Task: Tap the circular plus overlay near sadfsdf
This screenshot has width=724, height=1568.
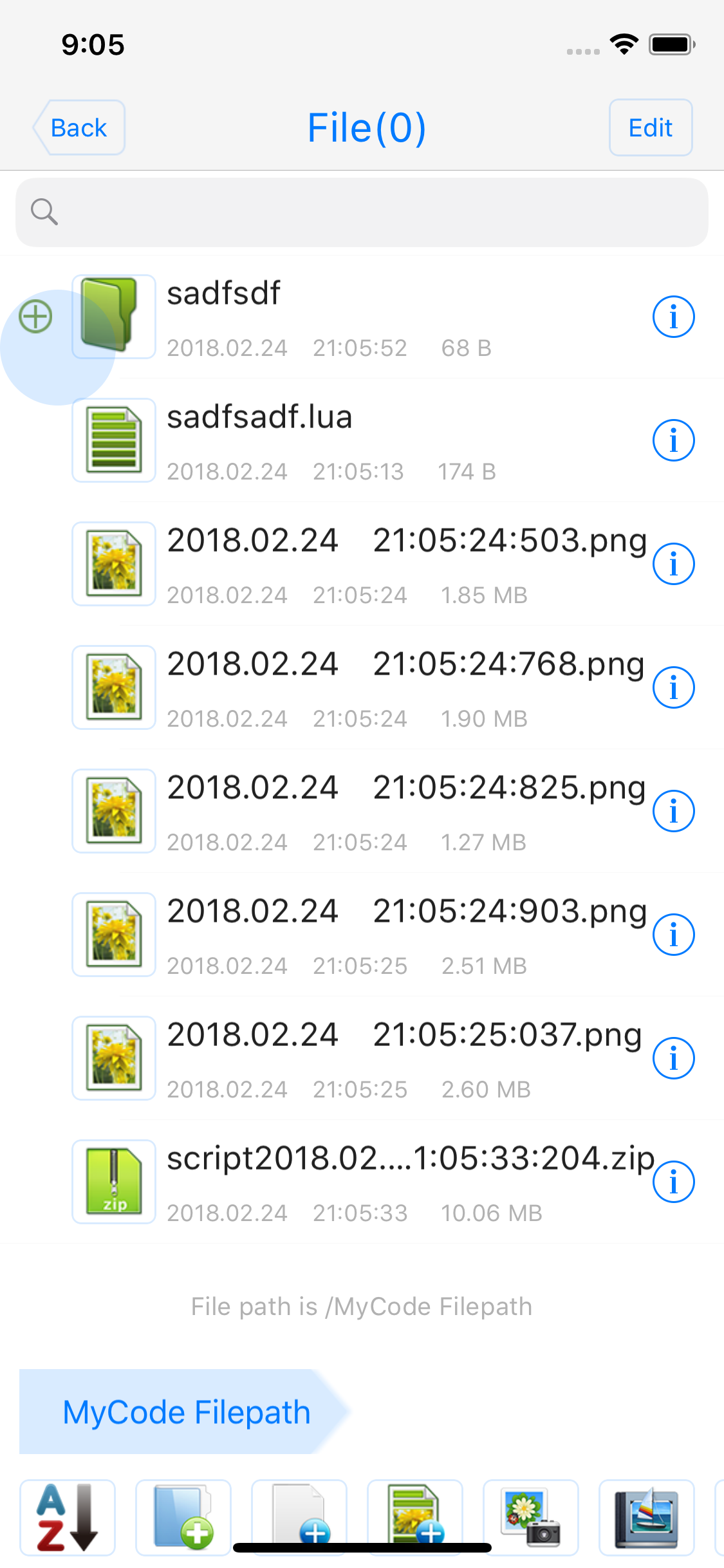Action: point(35,317)
